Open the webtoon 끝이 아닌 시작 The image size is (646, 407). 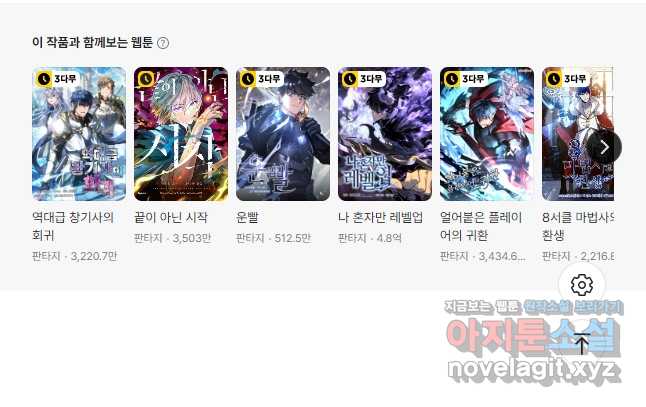tap(181, 134)
